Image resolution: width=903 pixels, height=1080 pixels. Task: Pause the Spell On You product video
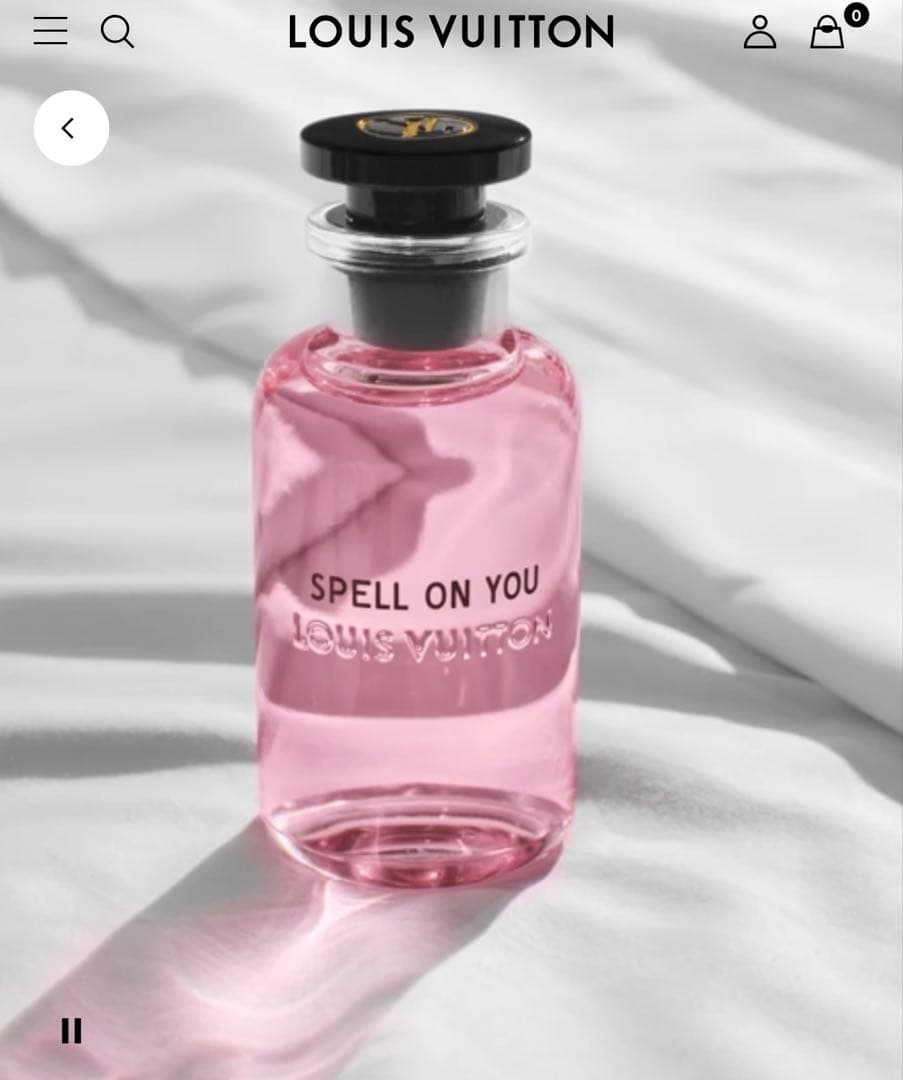tap(72, 1029)
